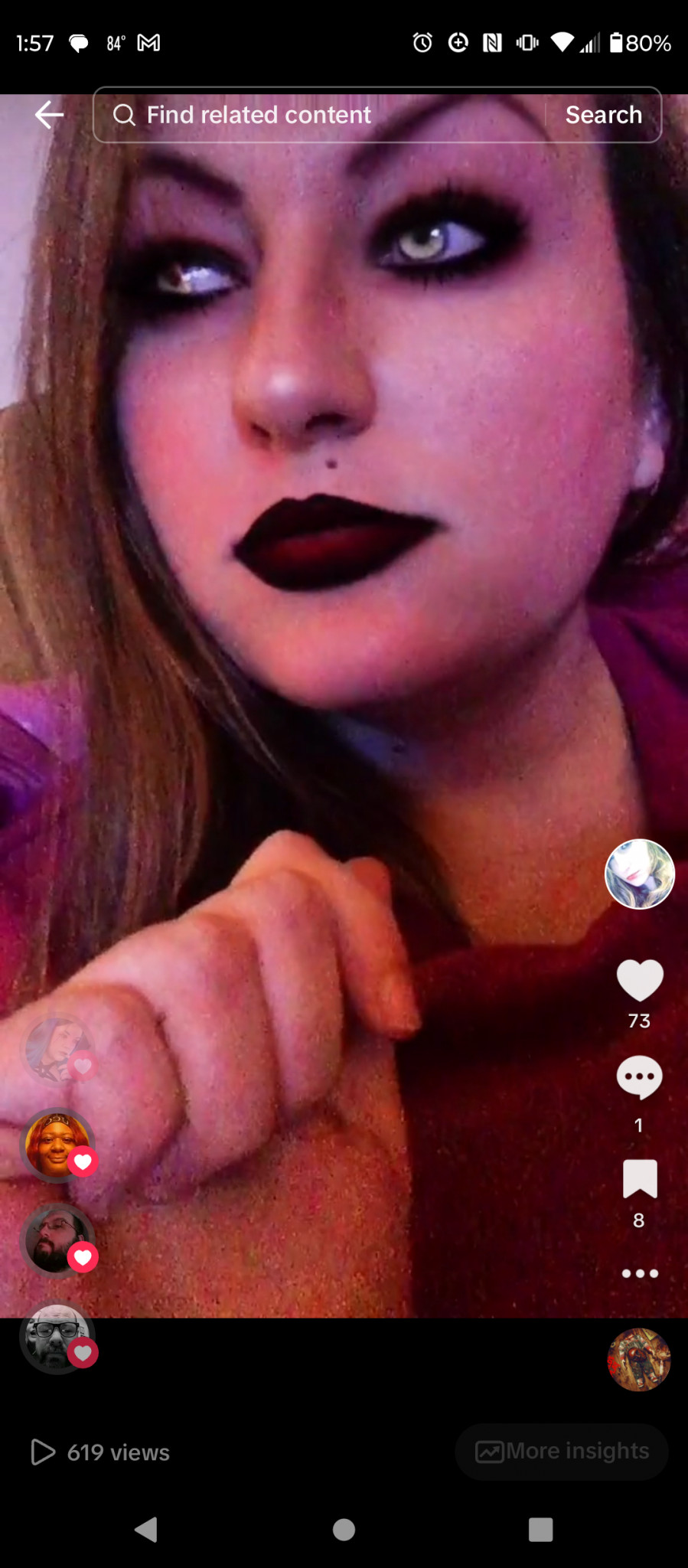
Task: Open the 619 views details
Action: [x=99, y=1452]
